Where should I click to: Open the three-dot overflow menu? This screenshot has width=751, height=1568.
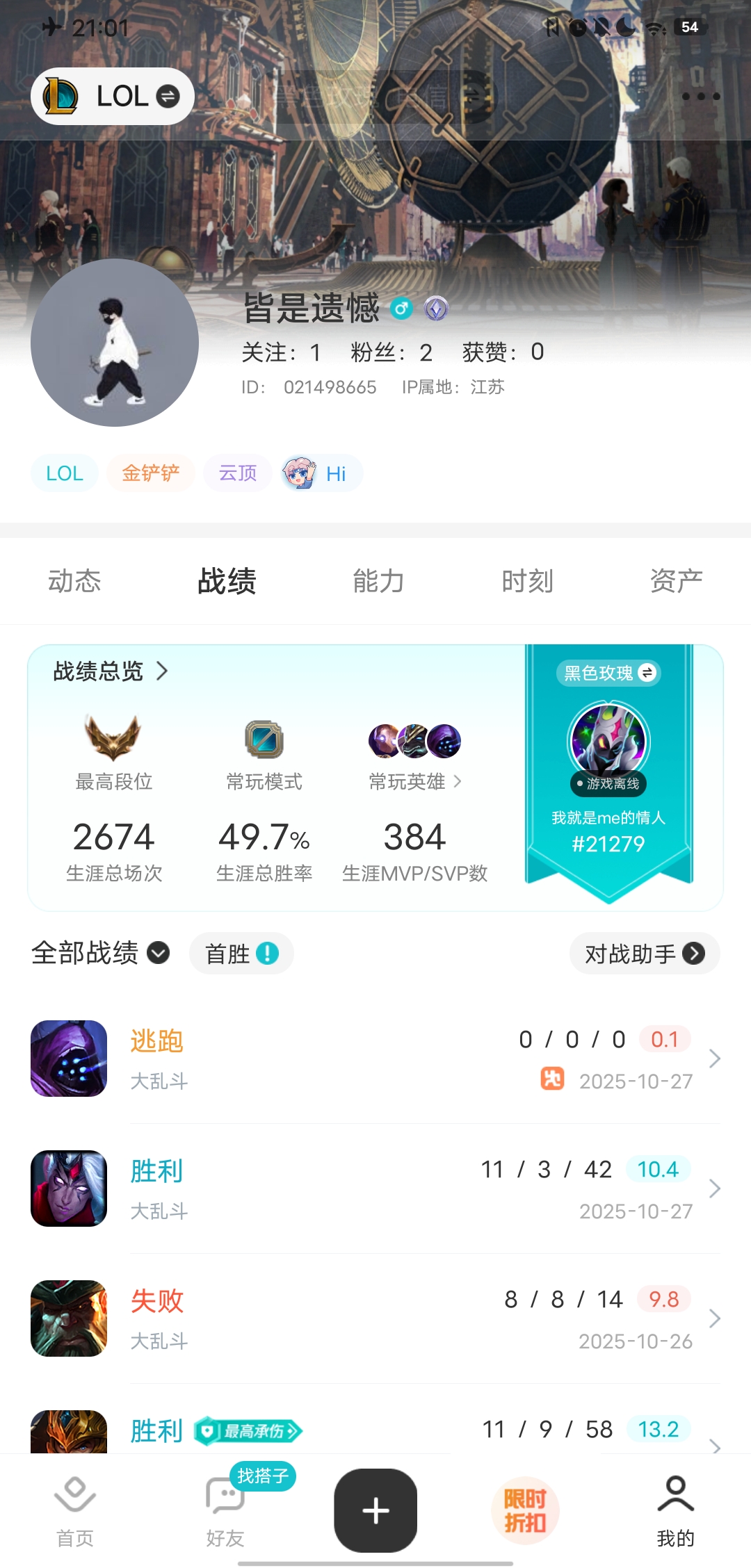[700, 97]
